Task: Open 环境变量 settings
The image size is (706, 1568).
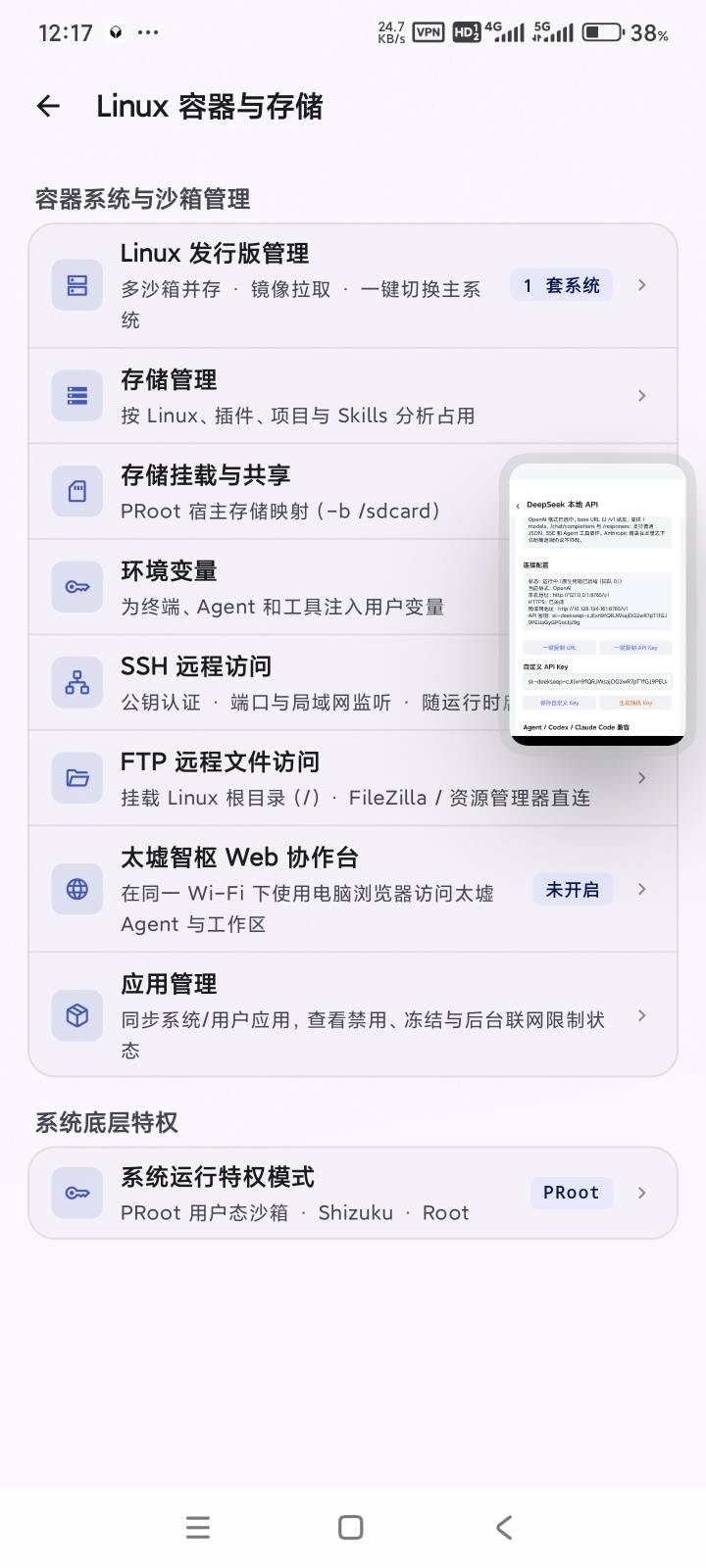Action: (265, 587)
